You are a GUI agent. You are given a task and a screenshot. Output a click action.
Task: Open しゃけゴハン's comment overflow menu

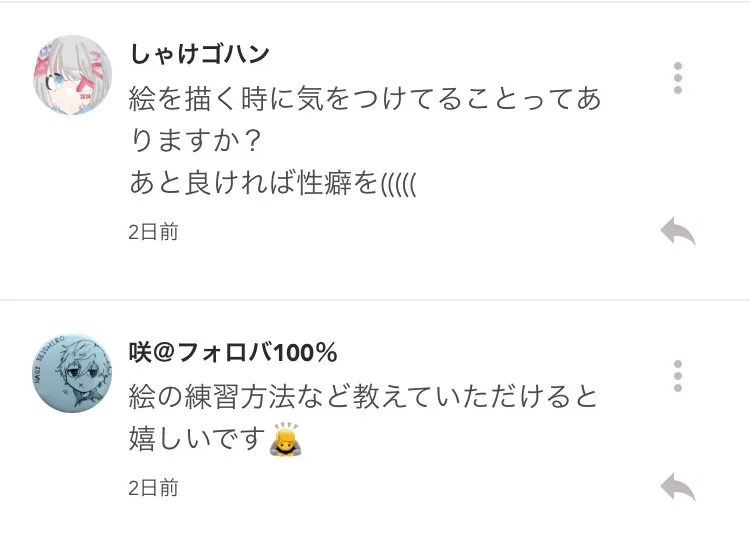[677, 78]
